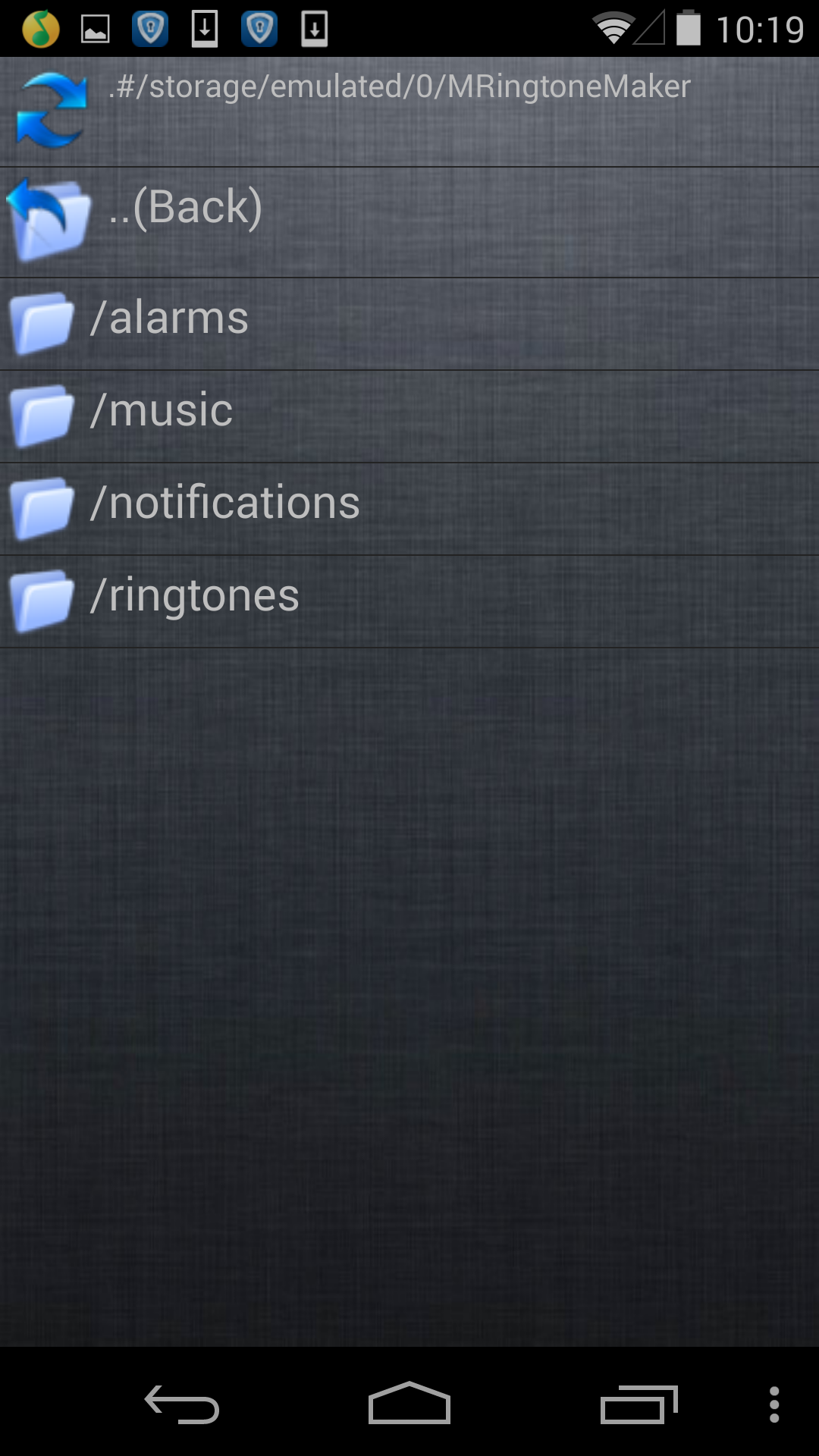Tap the MRingtoneMaker path text
The height and width of the screenshot is (1456, 819).
click(x=400, y=87)
